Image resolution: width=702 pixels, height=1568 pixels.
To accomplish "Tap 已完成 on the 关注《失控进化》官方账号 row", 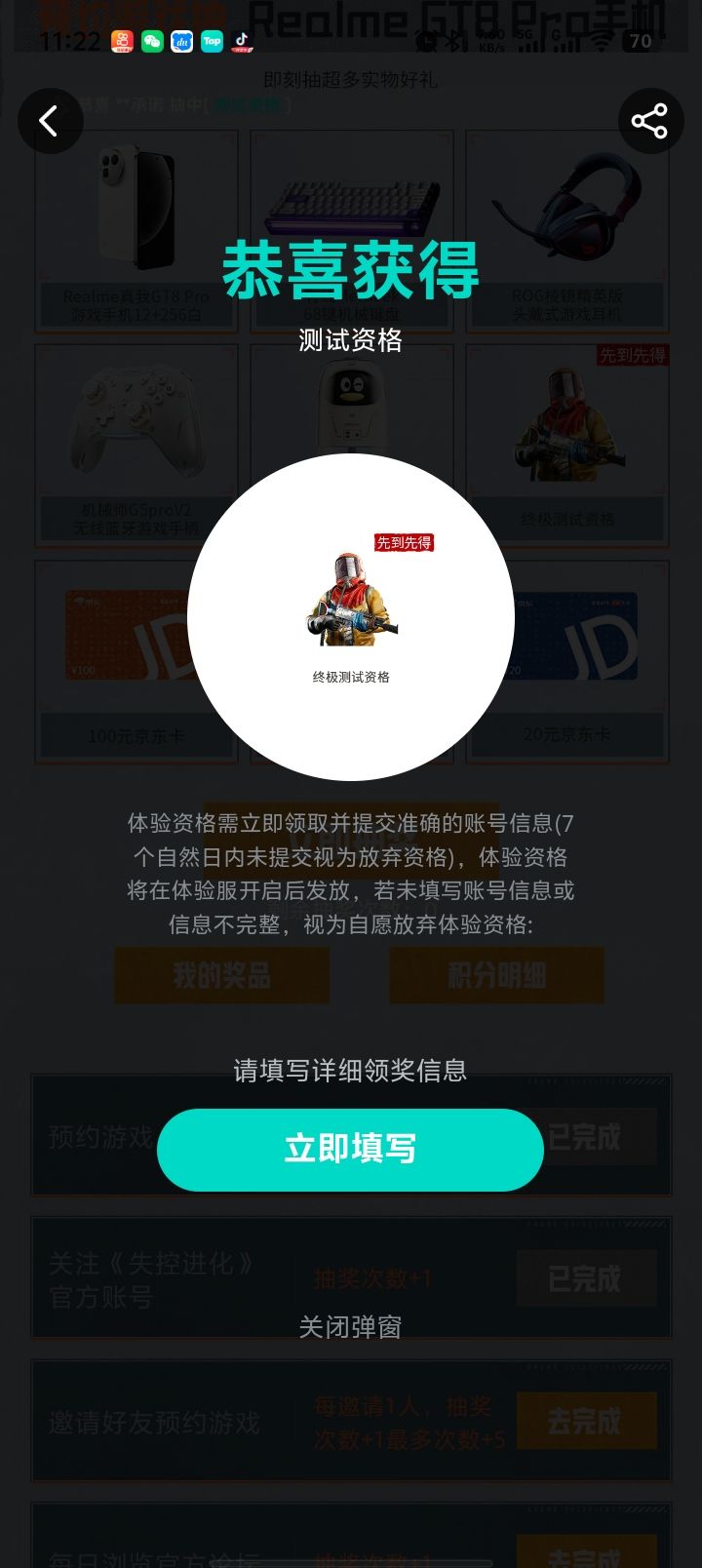I will click(586, 1278).
